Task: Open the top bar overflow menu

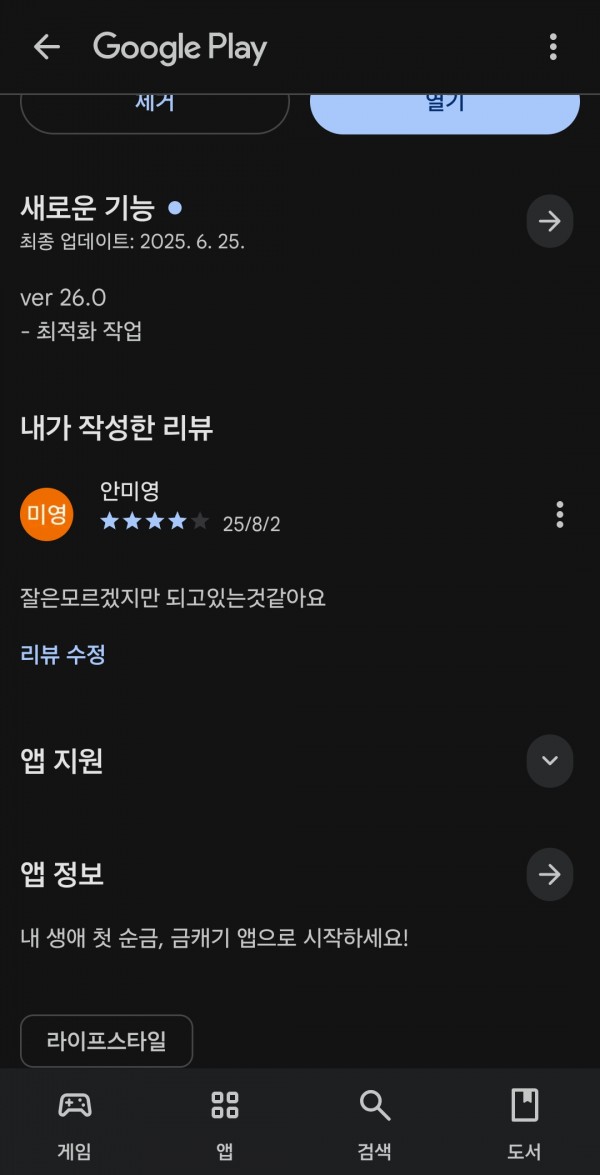Action: (553, 47)
